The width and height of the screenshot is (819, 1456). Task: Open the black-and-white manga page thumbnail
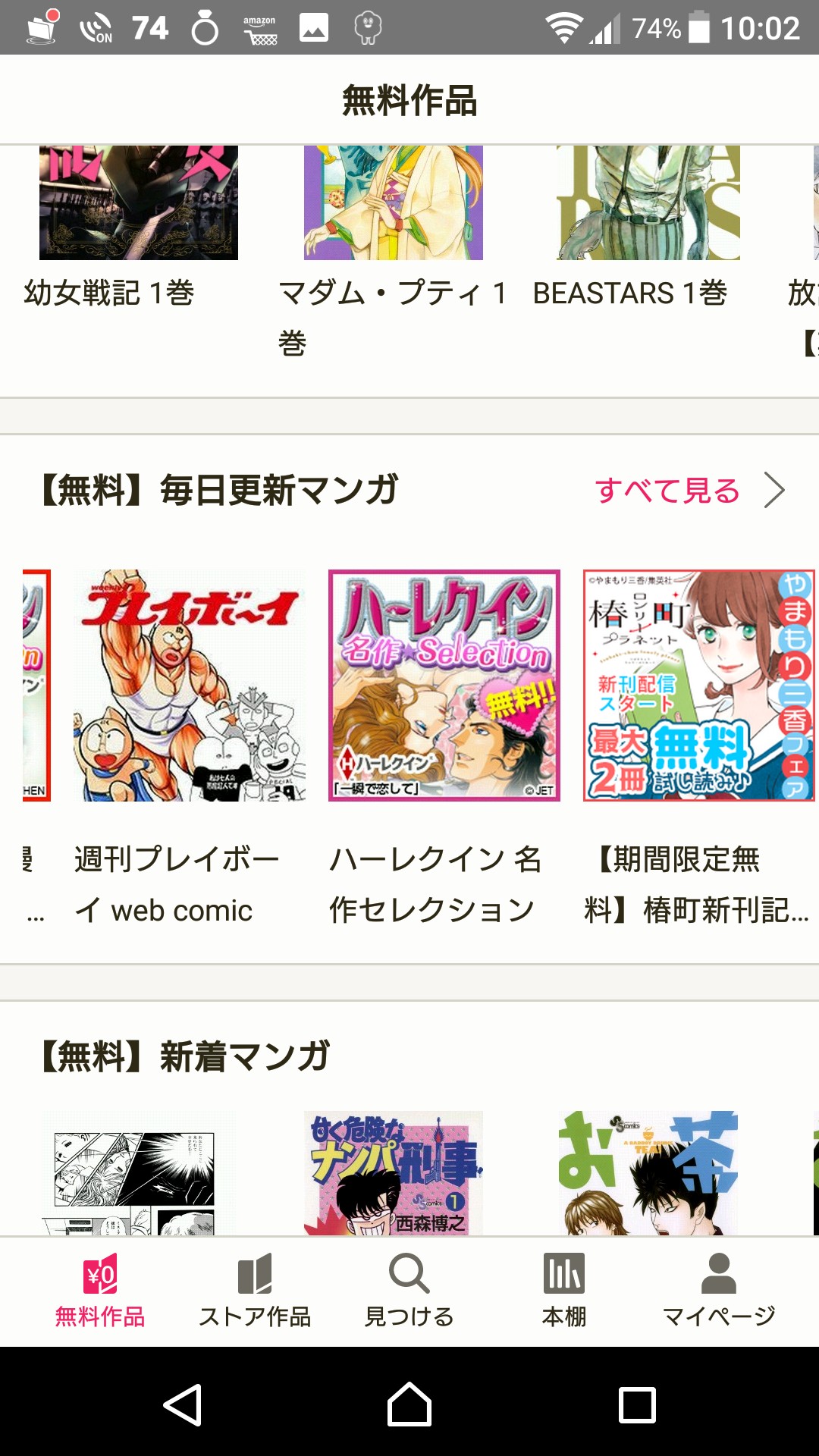coord(139,1172)
